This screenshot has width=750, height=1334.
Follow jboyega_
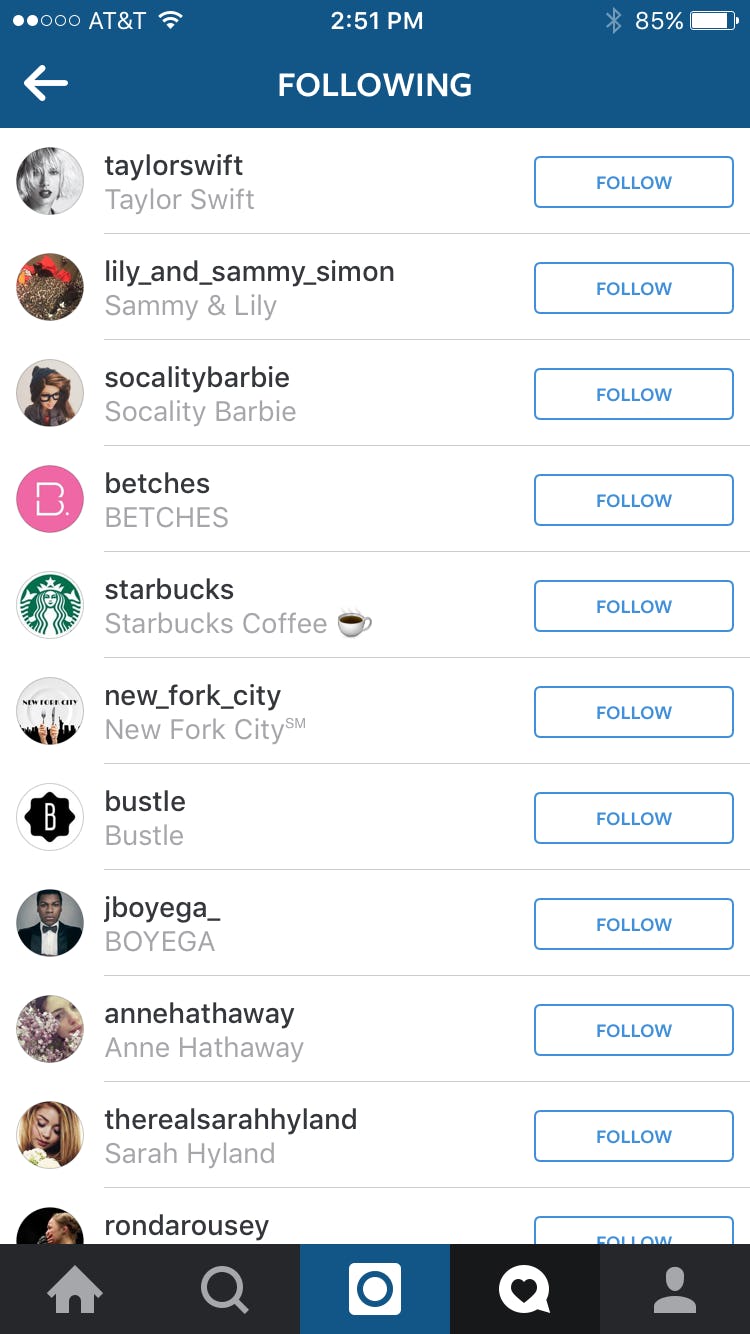pyautogui.click(x=633, y=924)
